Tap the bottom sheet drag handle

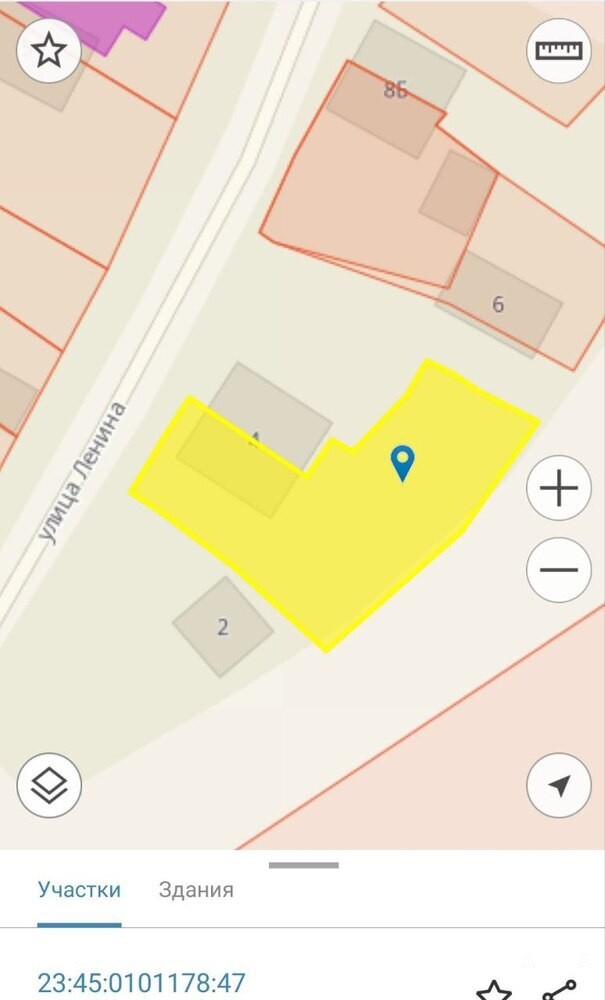click(x=303, y=865)
